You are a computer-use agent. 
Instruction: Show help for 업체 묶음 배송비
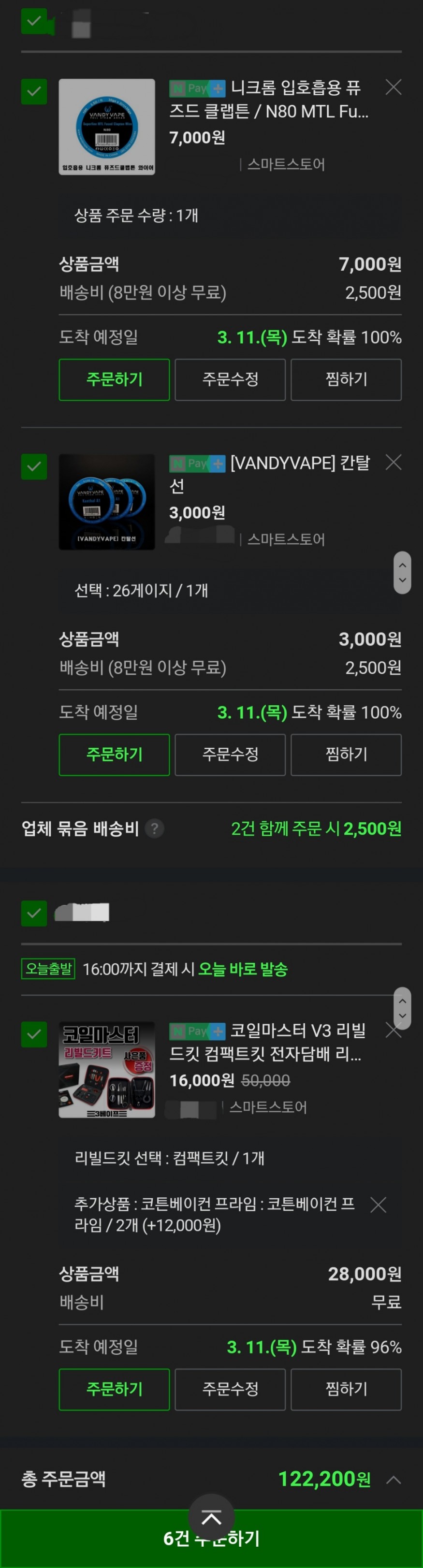pos(155,828)
